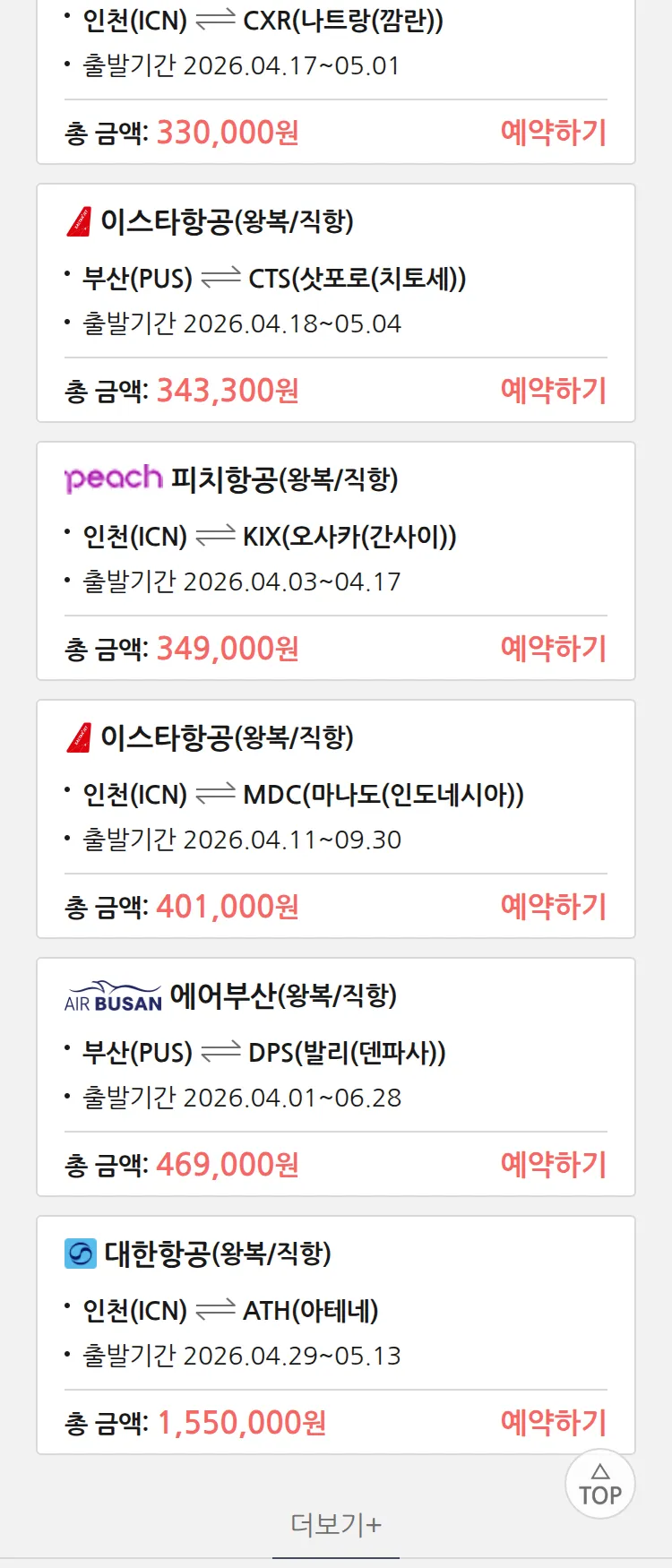The height and width of the screenshot is (1568, 672).
Task: Book the Air Busan flight to Bali
Action: (x=553, y=1165)
